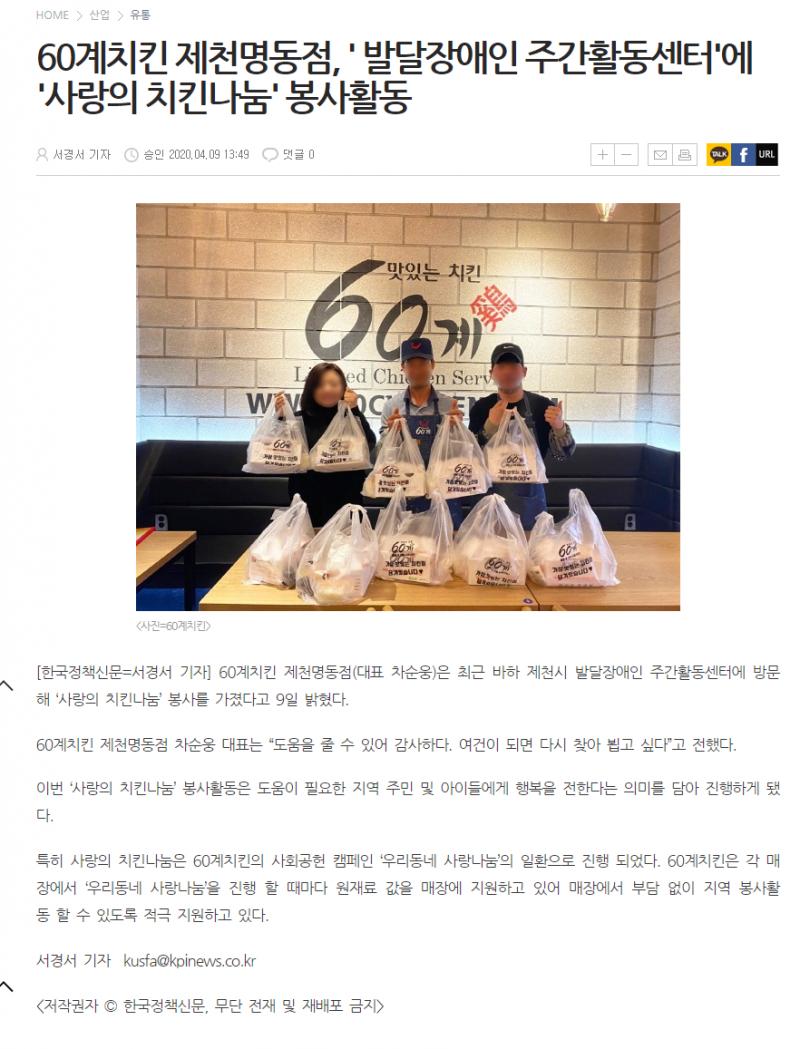
Task: Open the HOME breadcrumb link
Action: 52,15
